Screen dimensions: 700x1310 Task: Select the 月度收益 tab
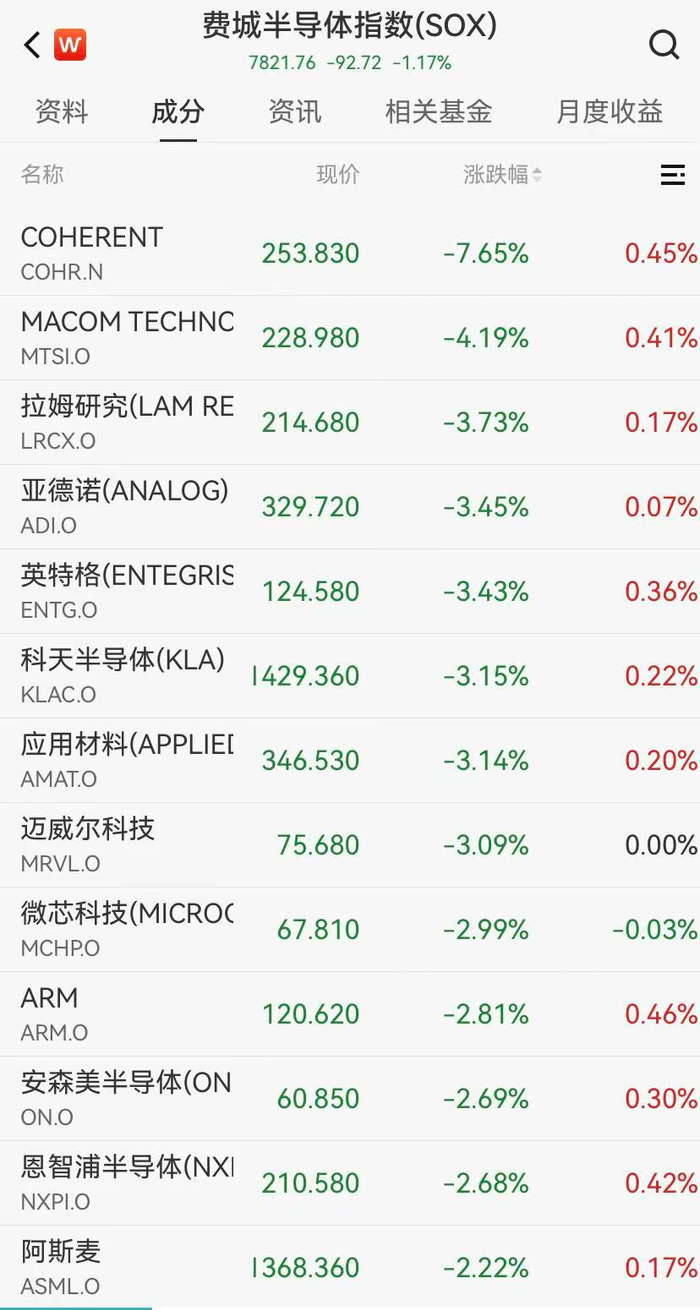(x=610, y=111)
